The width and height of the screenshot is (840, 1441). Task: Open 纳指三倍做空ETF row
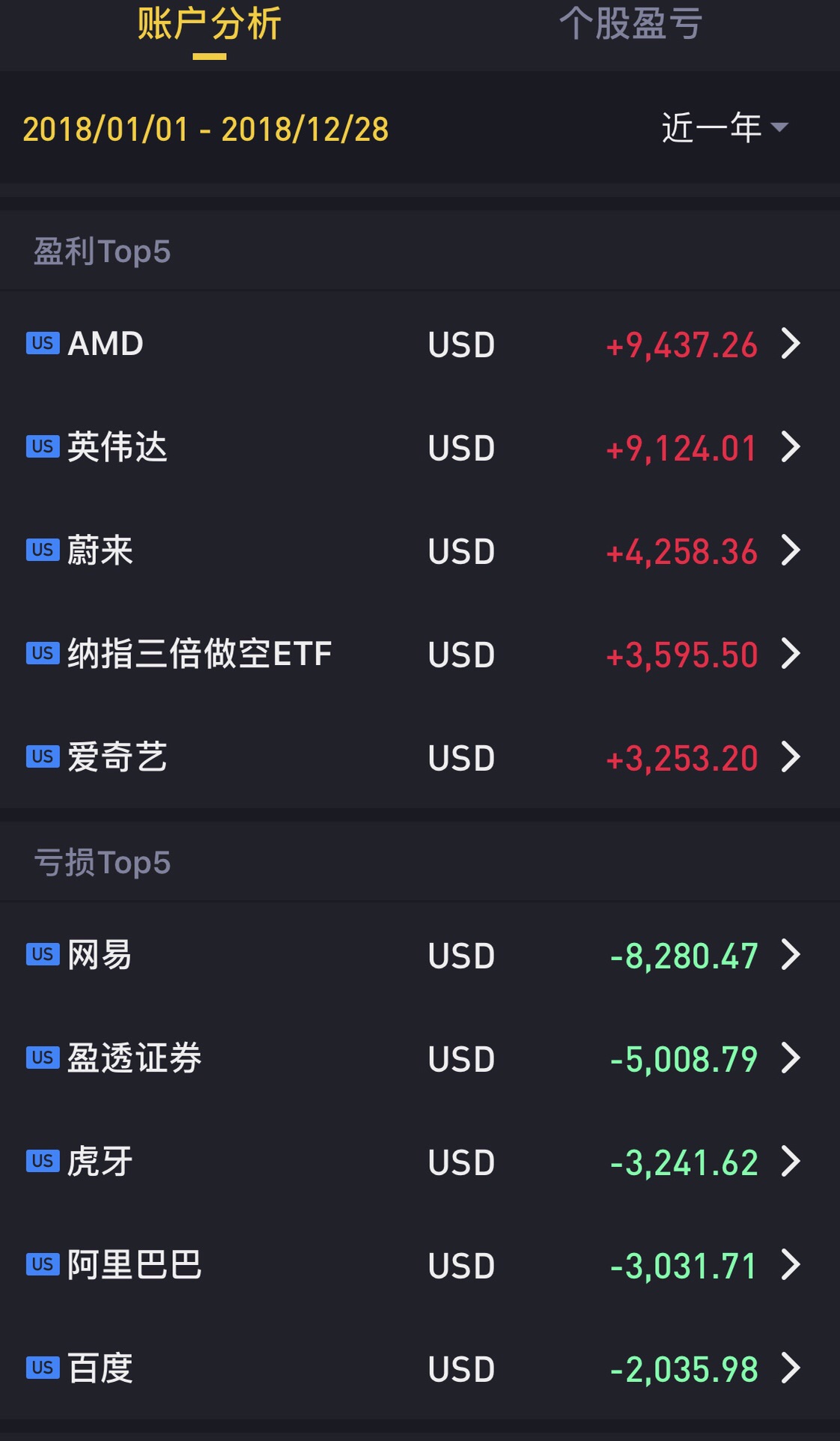(x=420, y=654)
